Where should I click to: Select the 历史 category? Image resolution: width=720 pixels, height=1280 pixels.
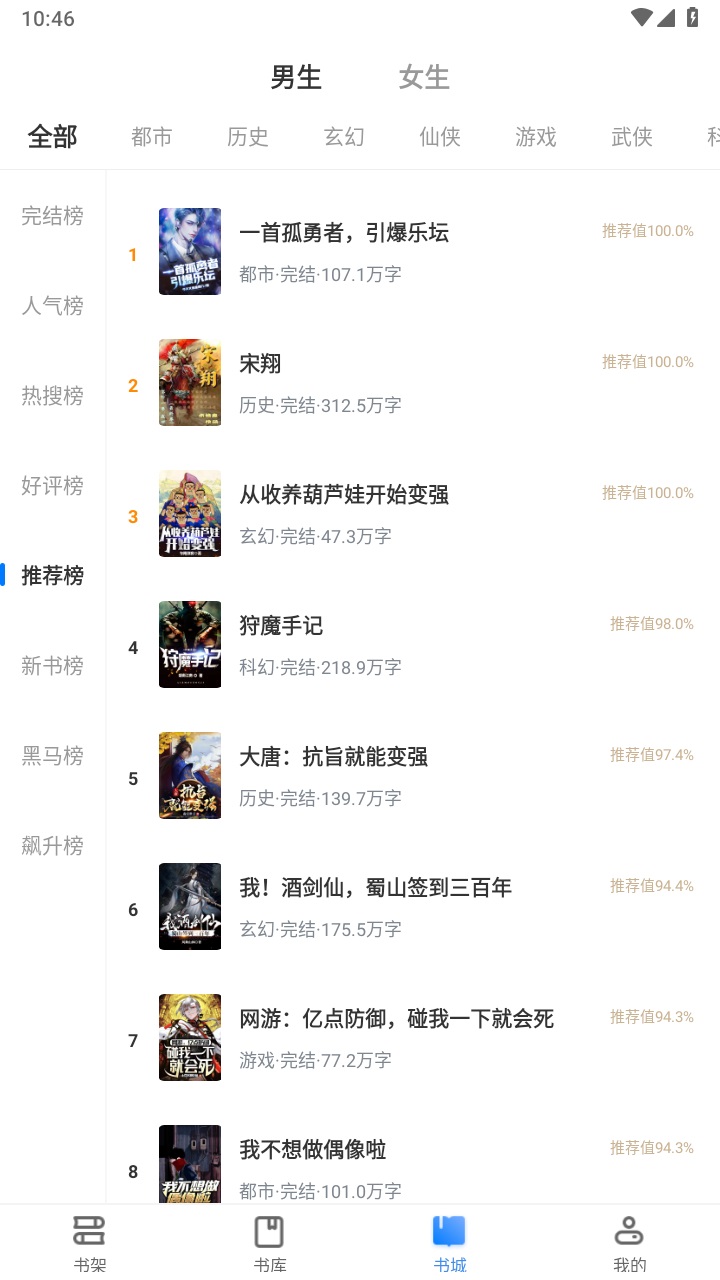click(247, 137)
